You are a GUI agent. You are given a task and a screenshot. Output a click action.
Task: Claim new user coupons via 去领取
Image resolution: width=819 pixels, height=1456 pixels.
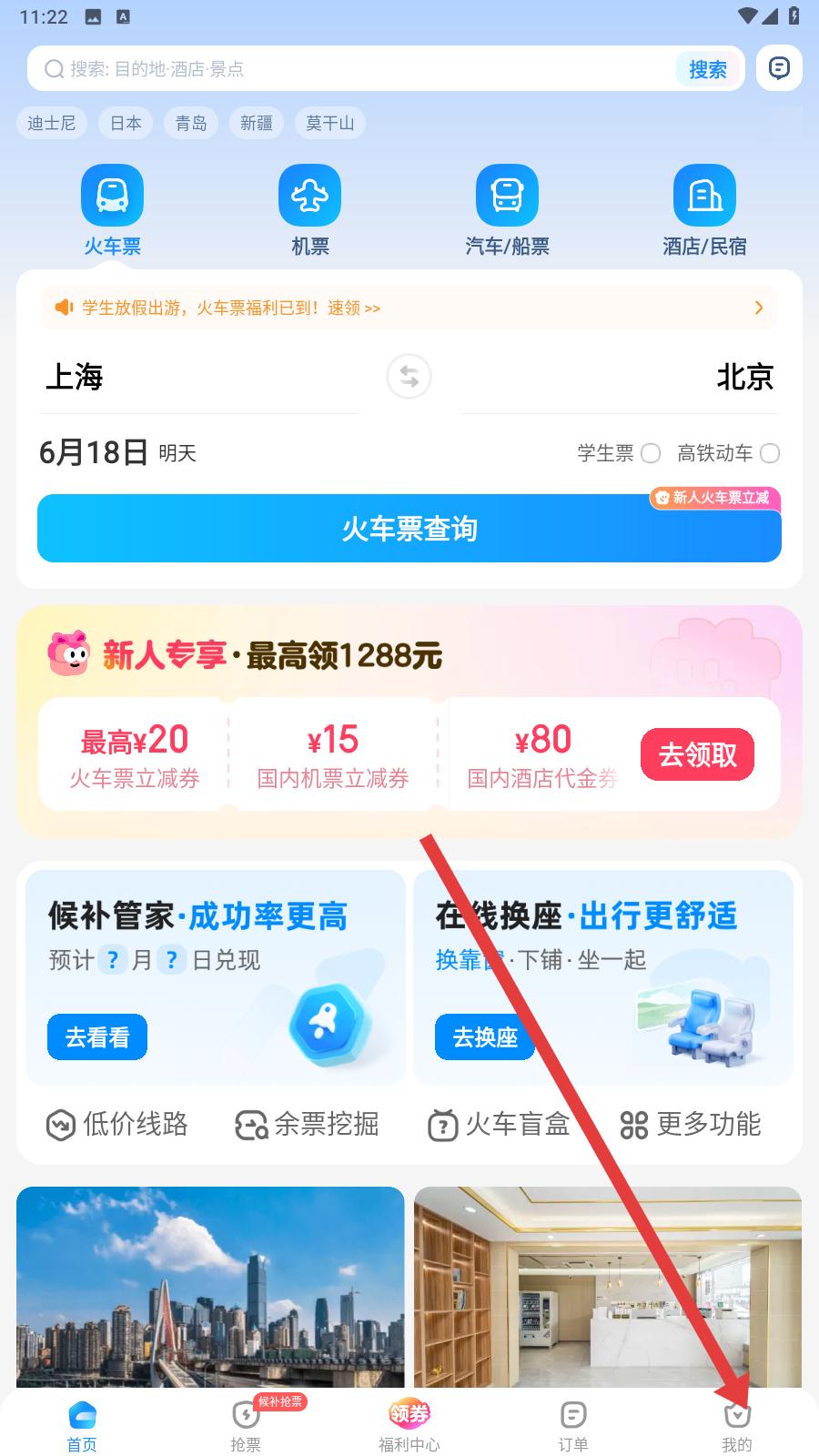tap(697, 754)
